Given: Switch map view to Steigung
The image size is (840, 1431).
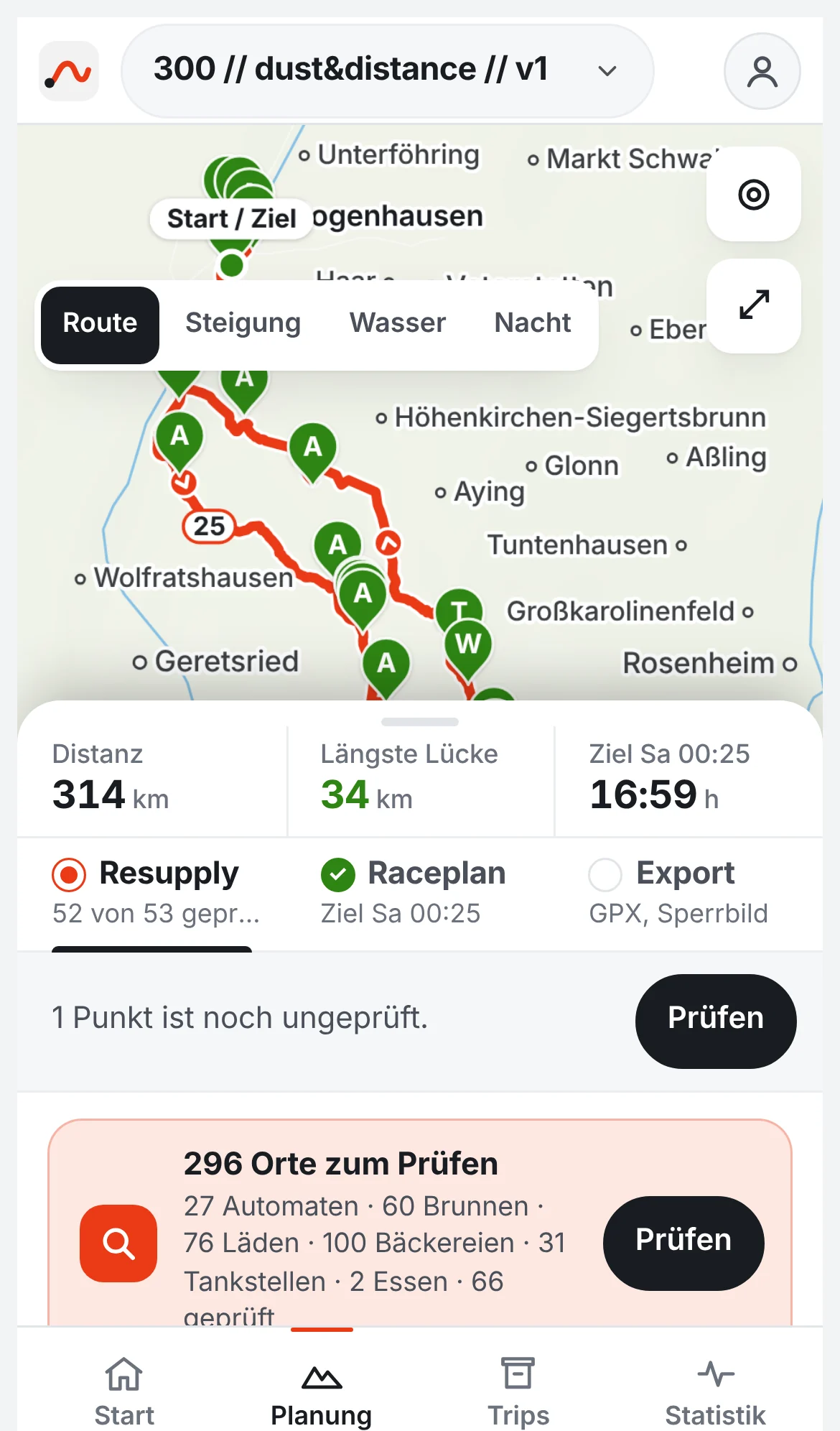Looking at the screenshot, I should coord(243,324).
